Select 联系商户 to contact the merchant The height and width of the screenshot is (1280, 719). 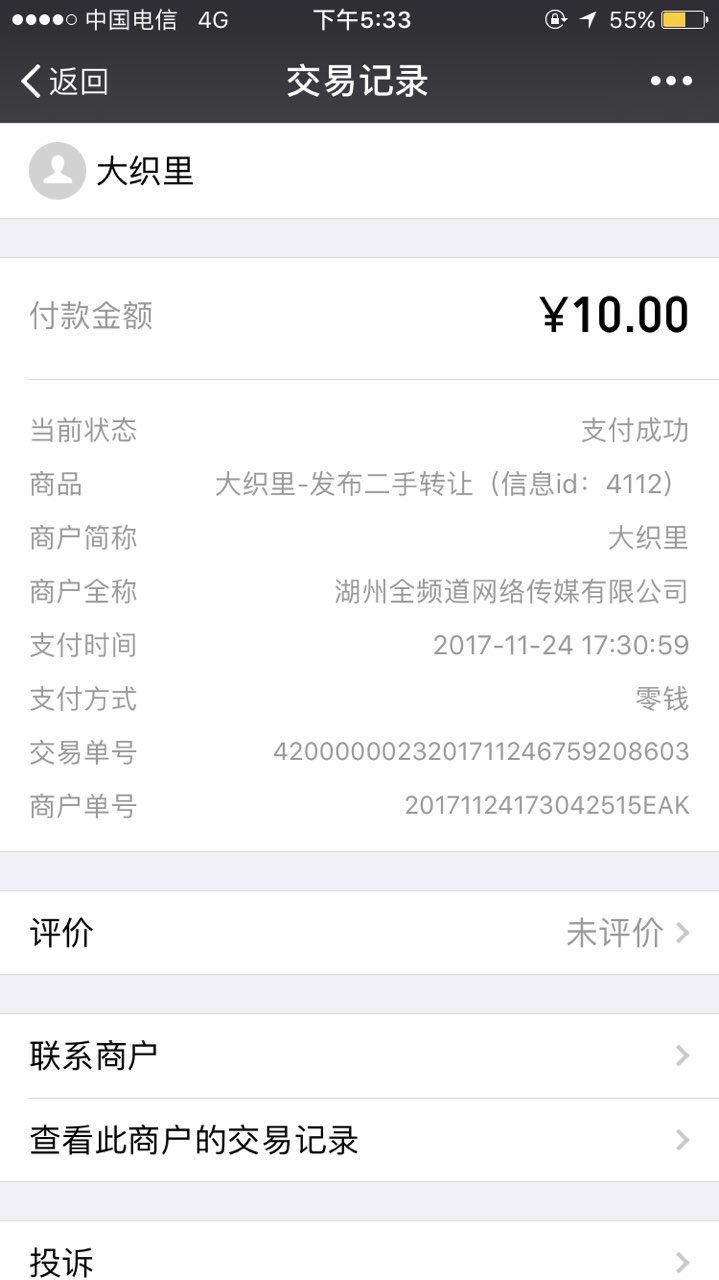[x=359, y=1056]
